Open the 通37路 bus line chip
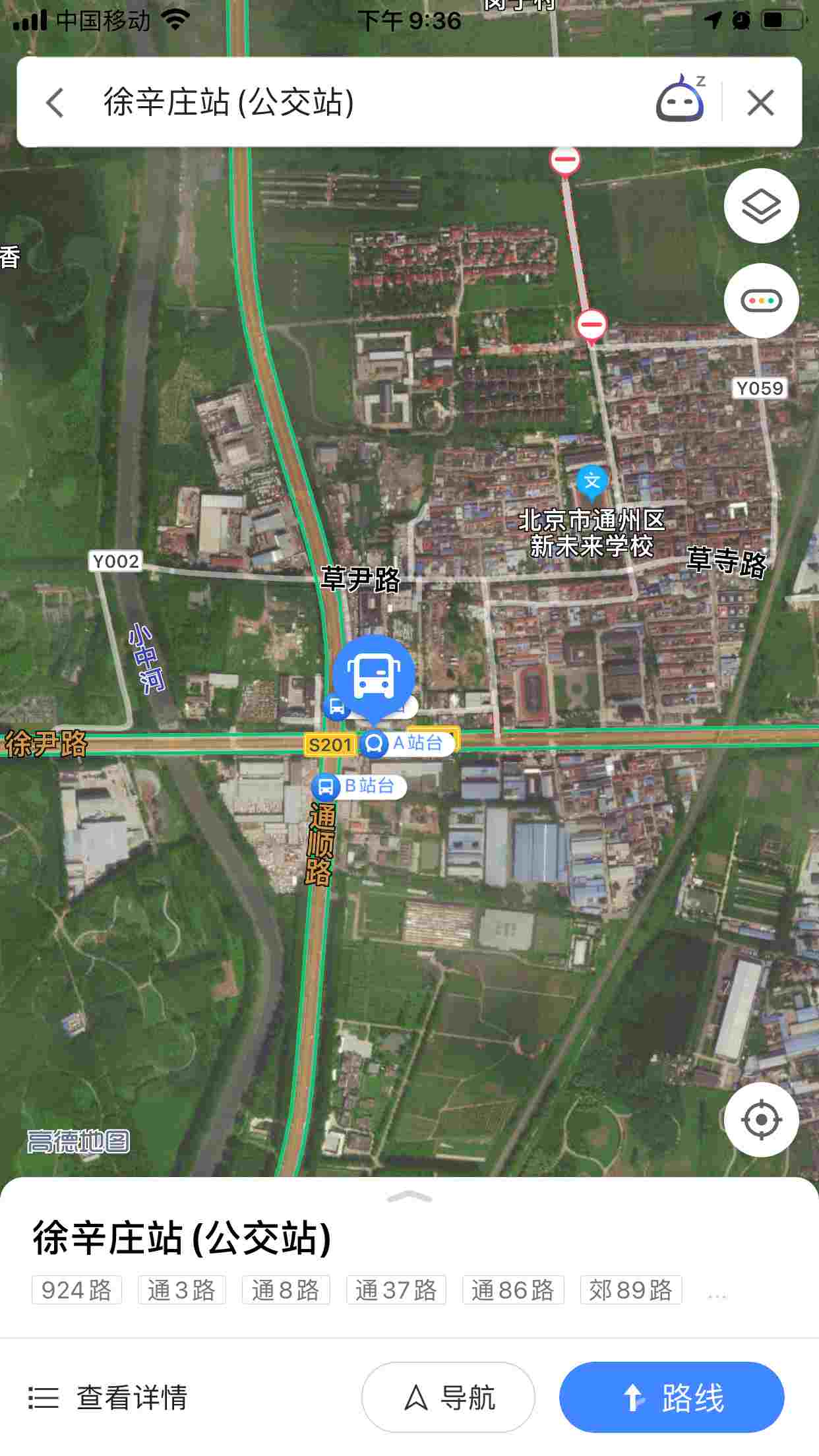The height and width of the screenshot is (1456, 819). tap(396, 1290)
